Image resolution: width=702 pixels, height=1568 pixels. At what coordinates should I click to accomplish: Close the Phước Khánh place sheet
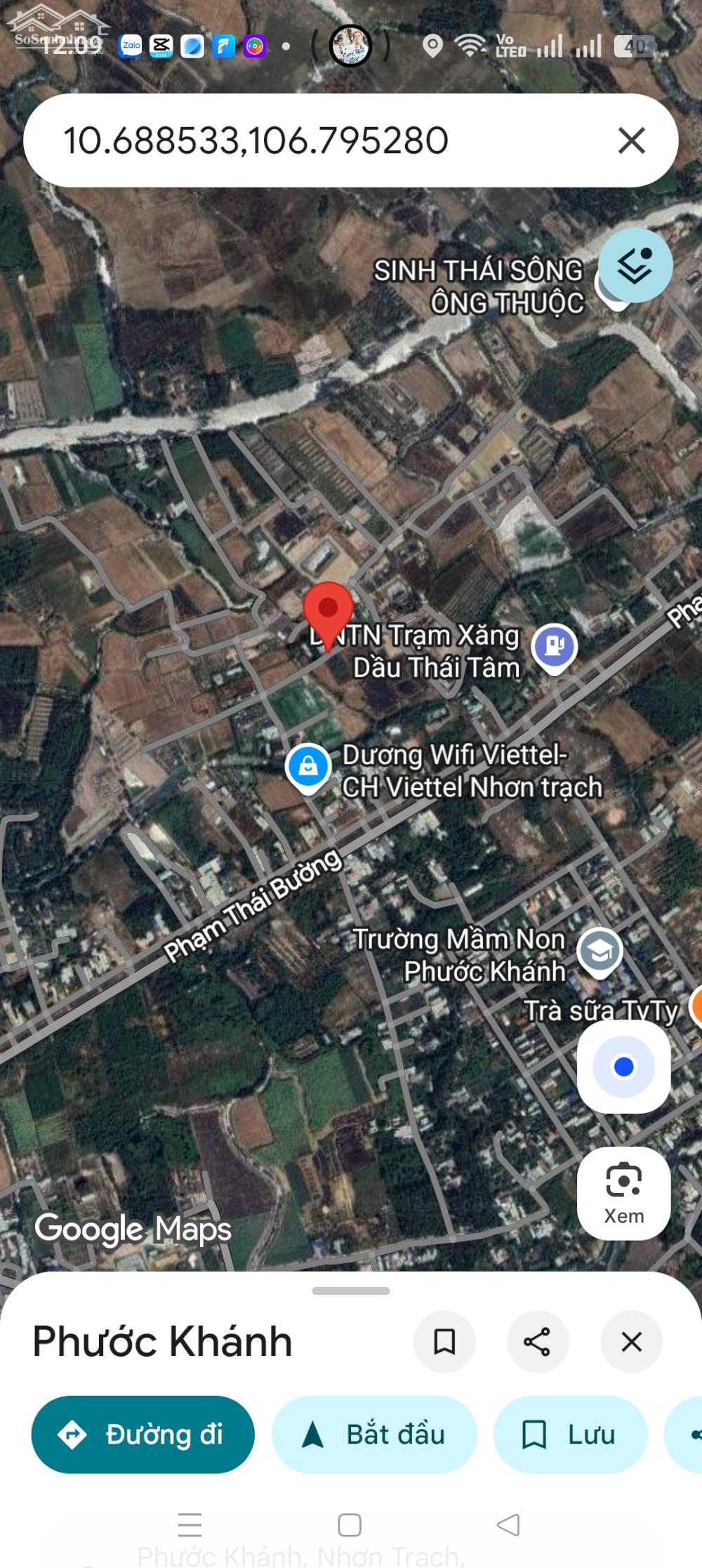[631, 1342]
